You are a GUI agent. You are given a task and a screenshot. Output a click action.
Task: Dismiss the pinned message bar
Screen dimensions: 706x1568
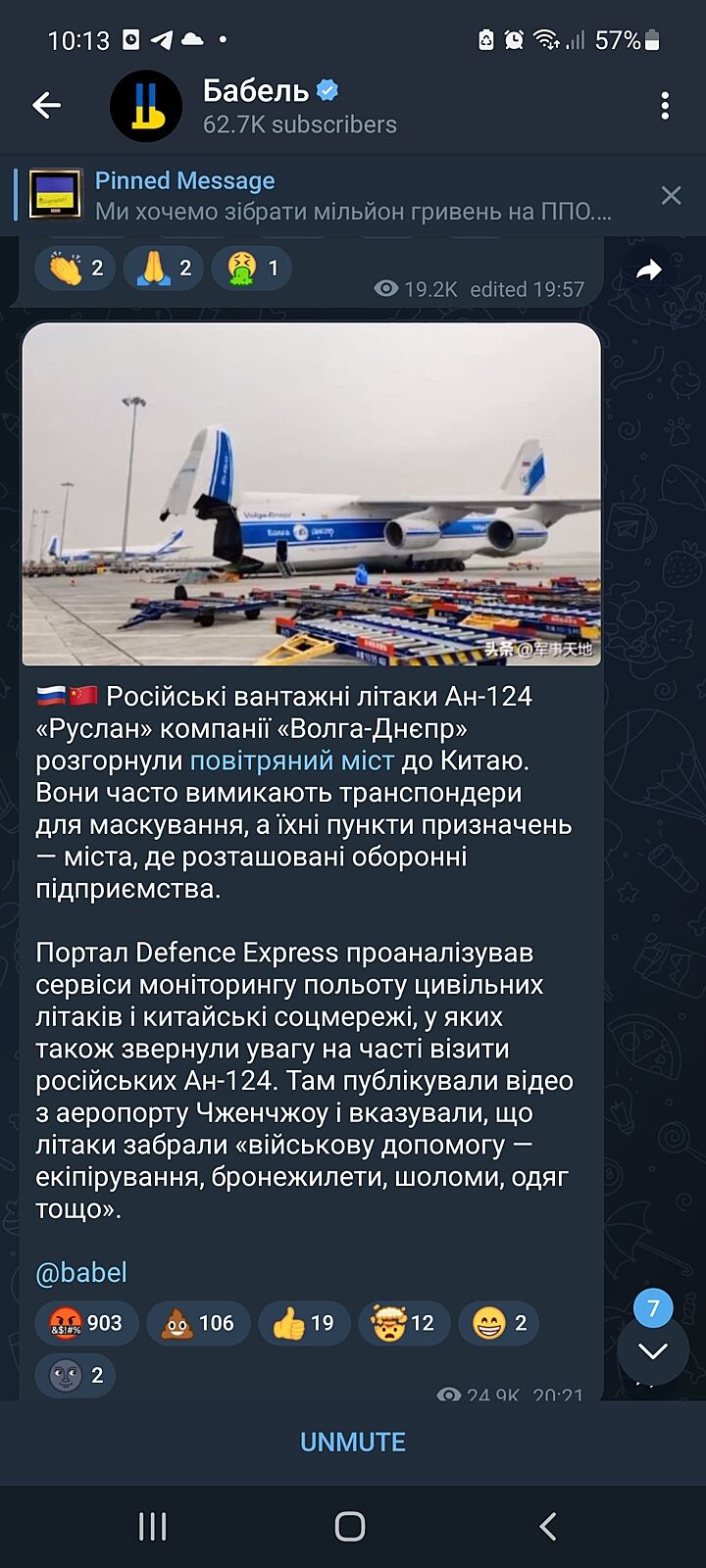[671, 195]
